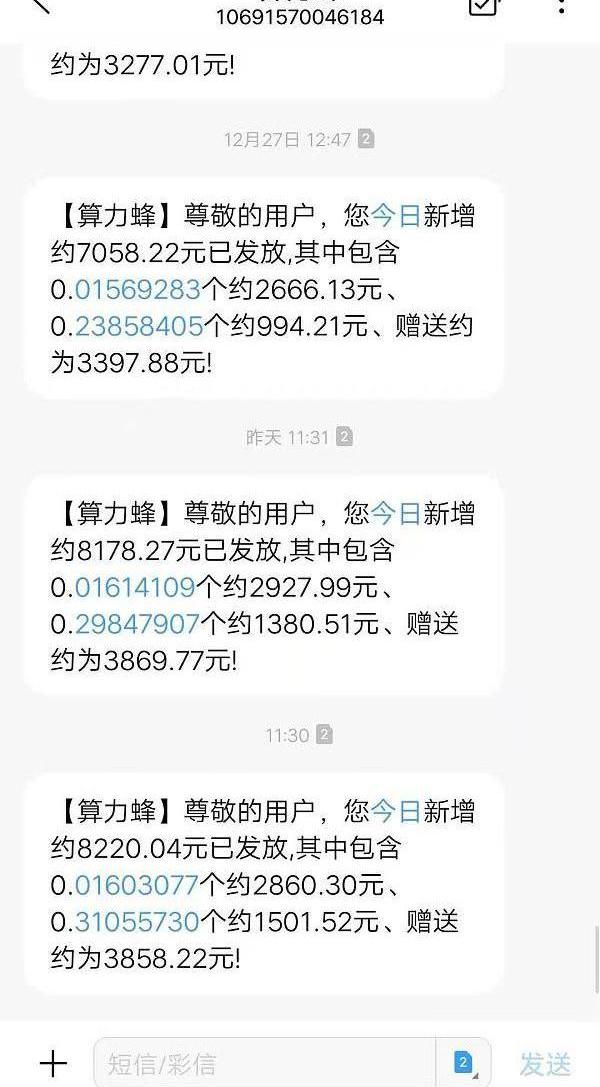Open the linked number 01603077
The height and width of the screenshot is (1087, 600).
[x=136, y=885]
